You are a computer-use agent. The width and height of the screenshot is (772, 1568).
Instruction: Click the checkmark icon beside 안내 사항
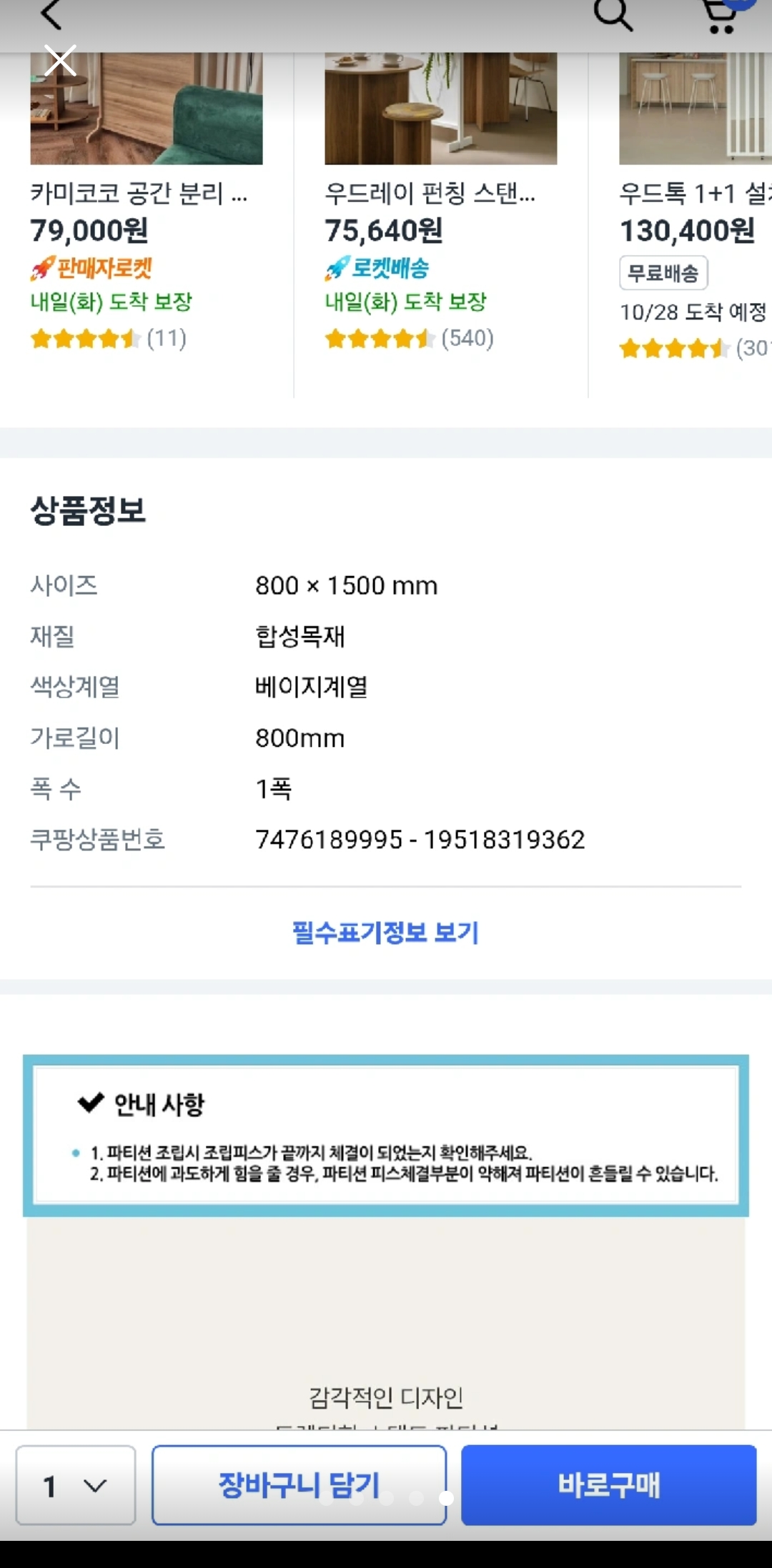pos(90,1103)
